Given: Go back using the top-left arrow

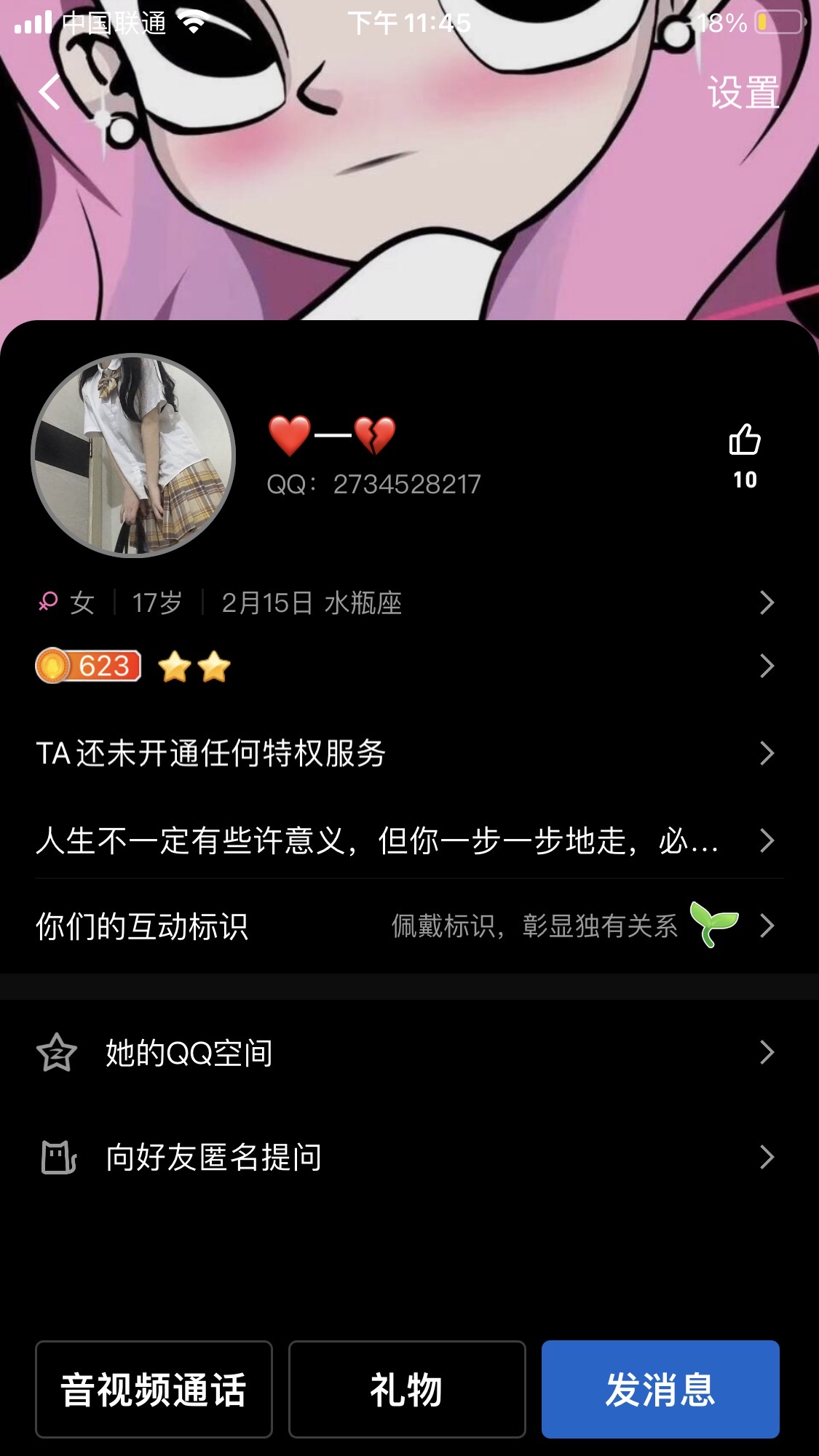Looking at the screenshot, I should 50,92.
